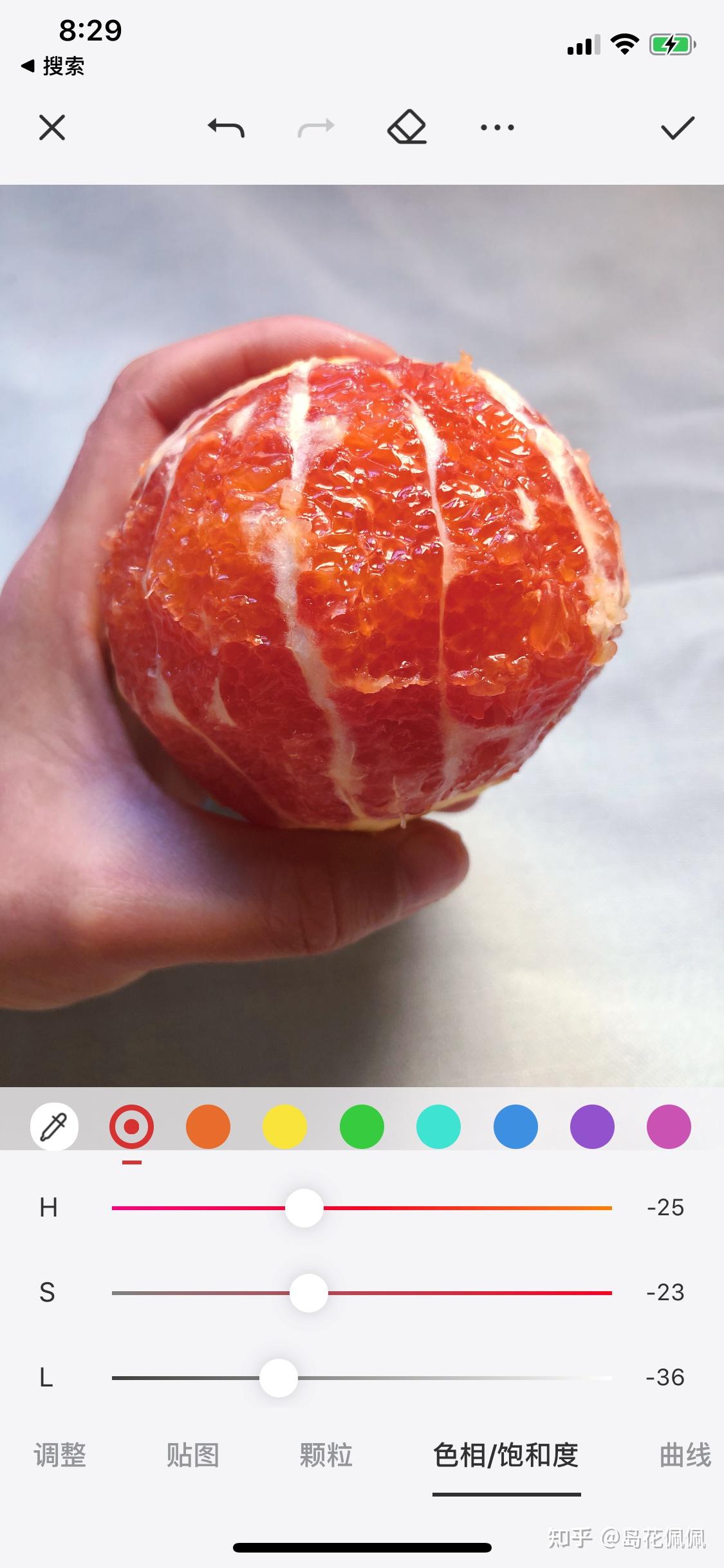724x1568 pixels.
Task: Close the editor with the X icon
Action: [x=52, y=127]
